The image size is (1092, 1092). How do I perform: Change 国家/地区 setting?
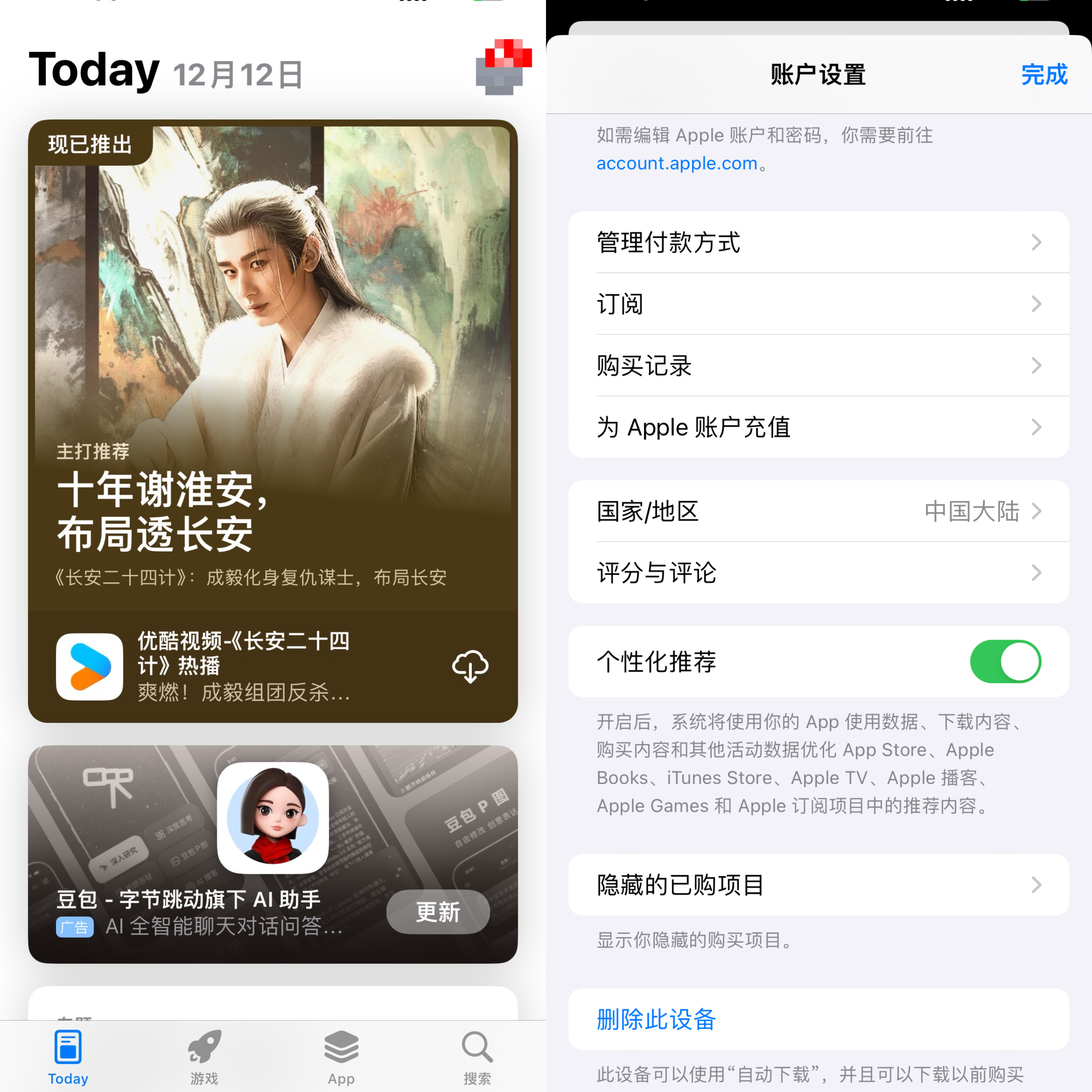pyautogui.click(x=819, y=511)
